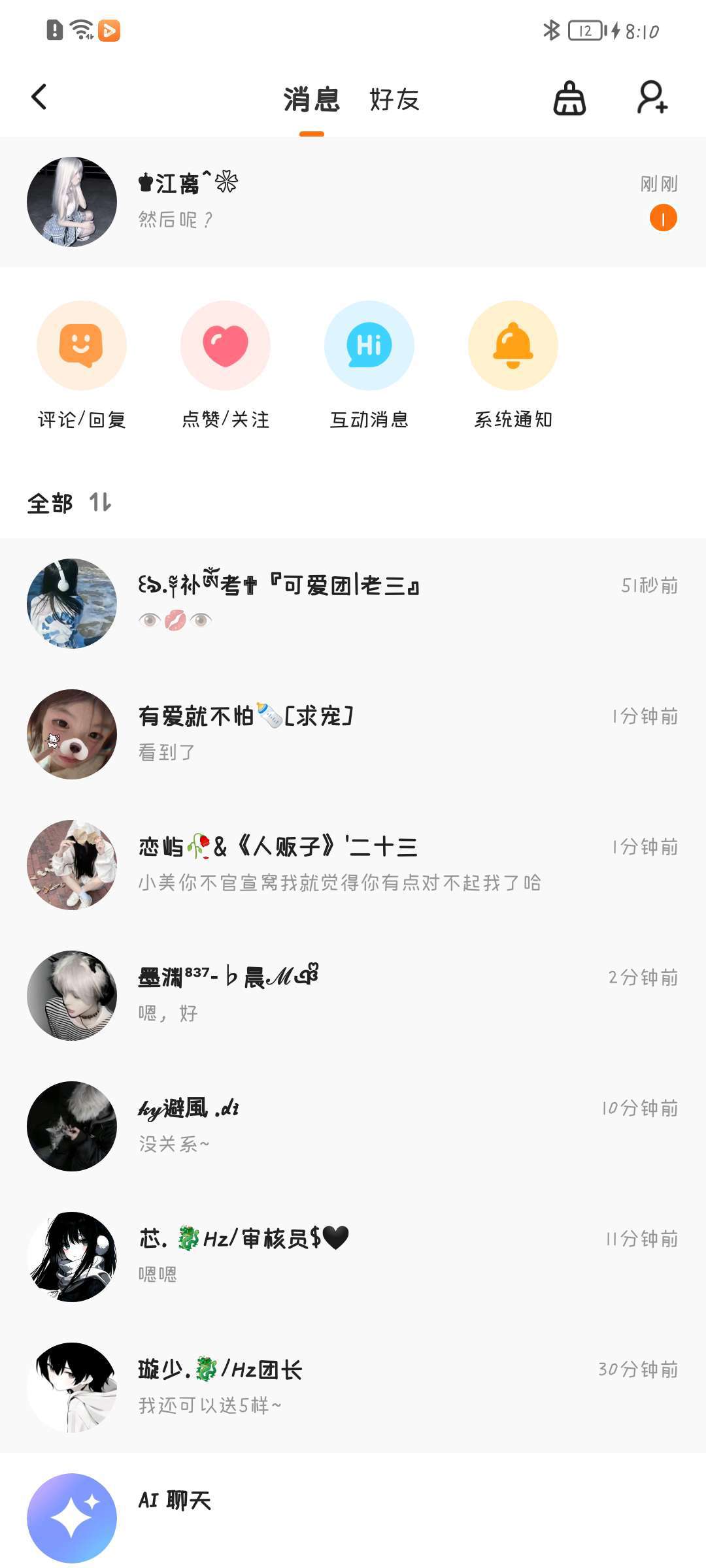
Task: Open chat with 芯. Hz/审核员
Action: tap(353, 1257)
